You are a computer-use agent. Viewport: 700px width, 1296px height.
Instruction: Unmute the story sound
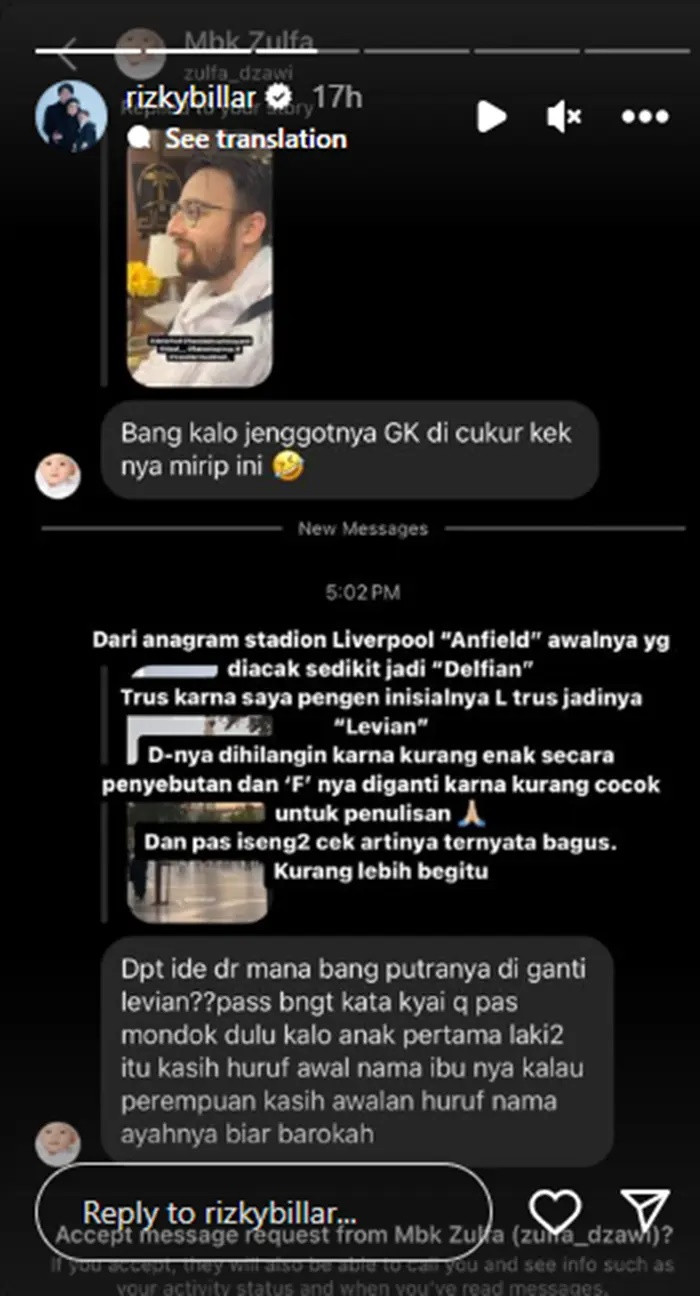[x=564, y=117]
